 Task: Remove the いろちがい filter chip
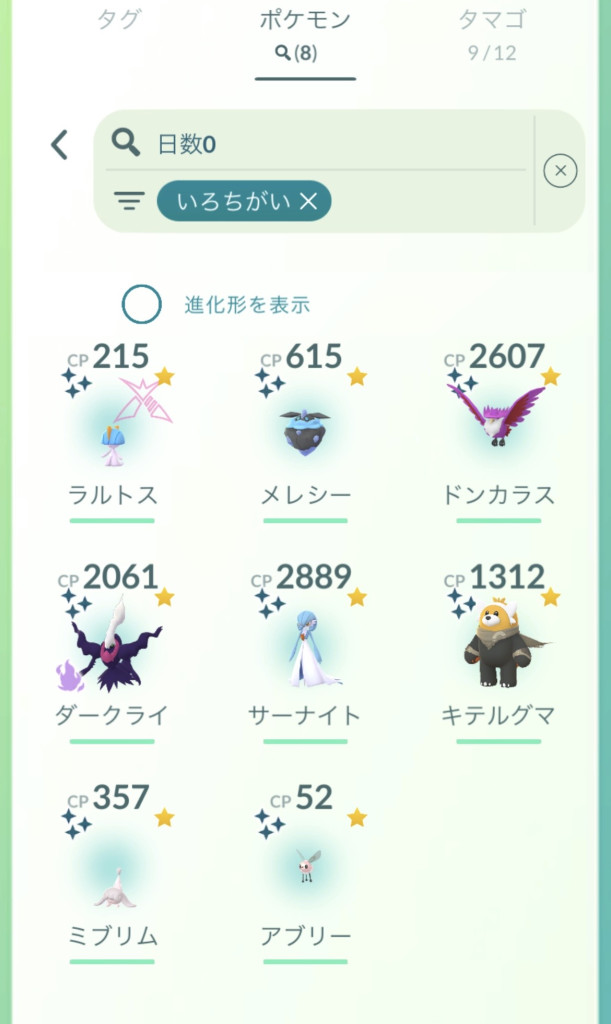[308, 202]
